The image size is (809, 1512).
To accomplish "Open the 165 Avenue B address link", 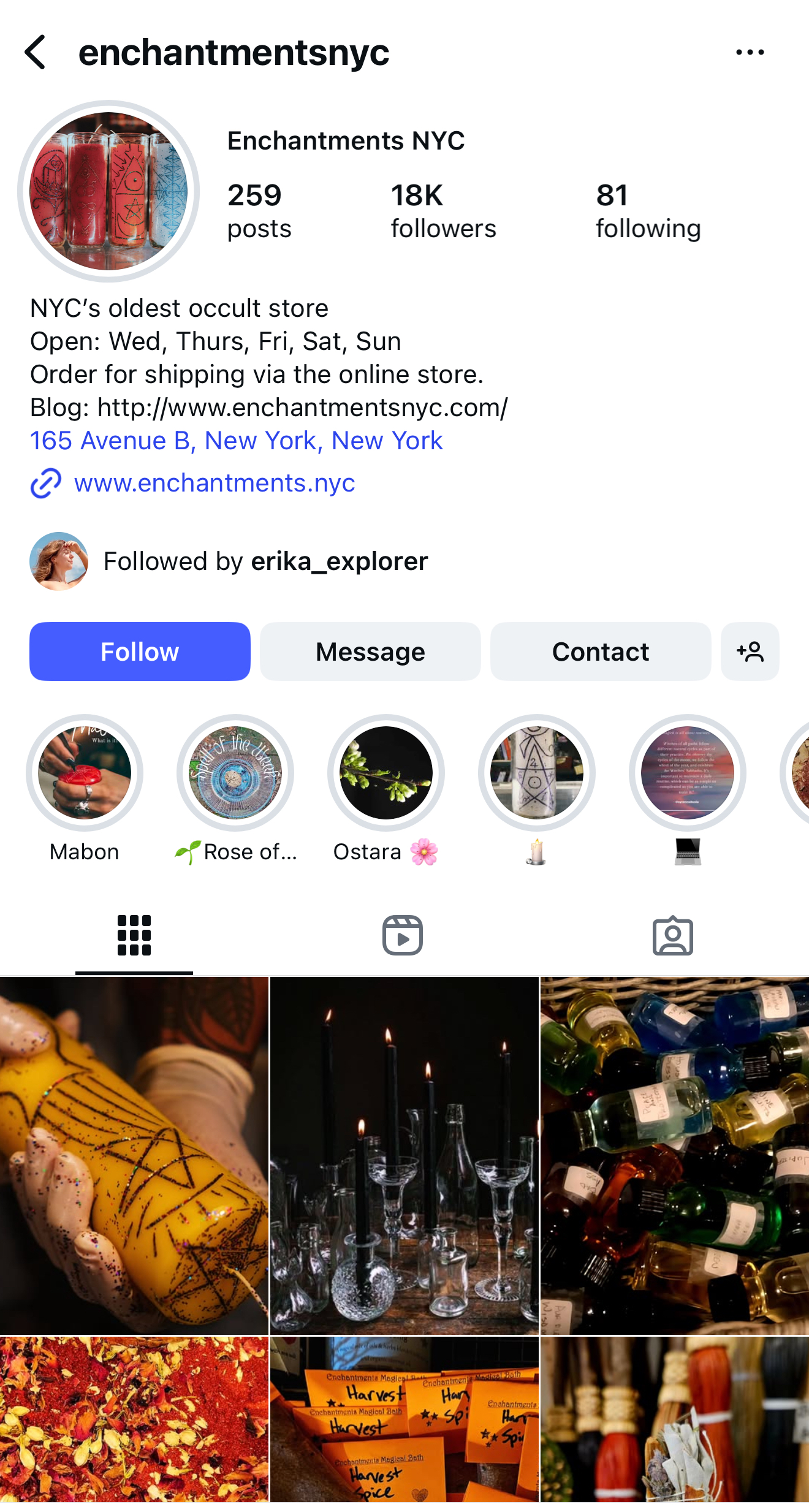I will [237, 441].
